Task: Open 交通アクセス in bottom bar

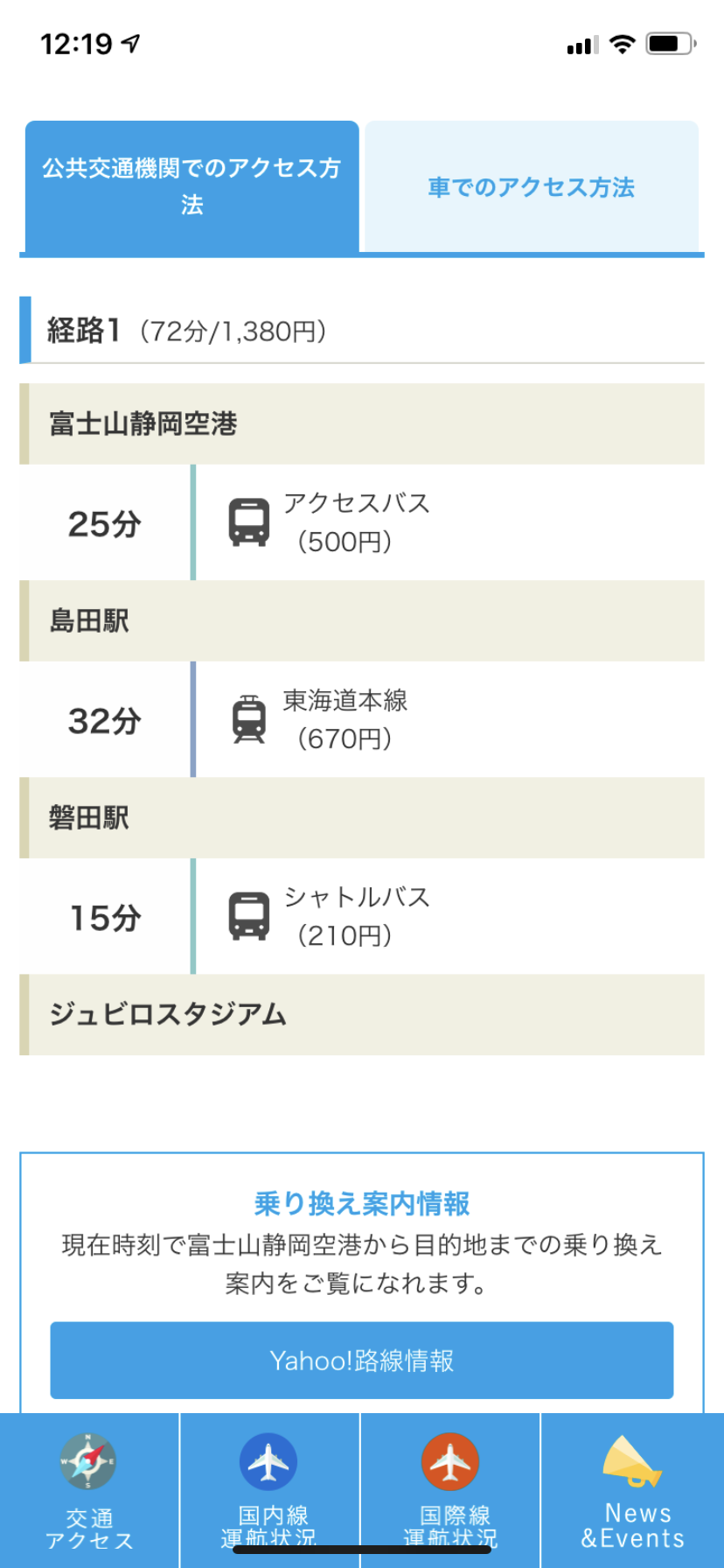Action: click(89, 1490)
